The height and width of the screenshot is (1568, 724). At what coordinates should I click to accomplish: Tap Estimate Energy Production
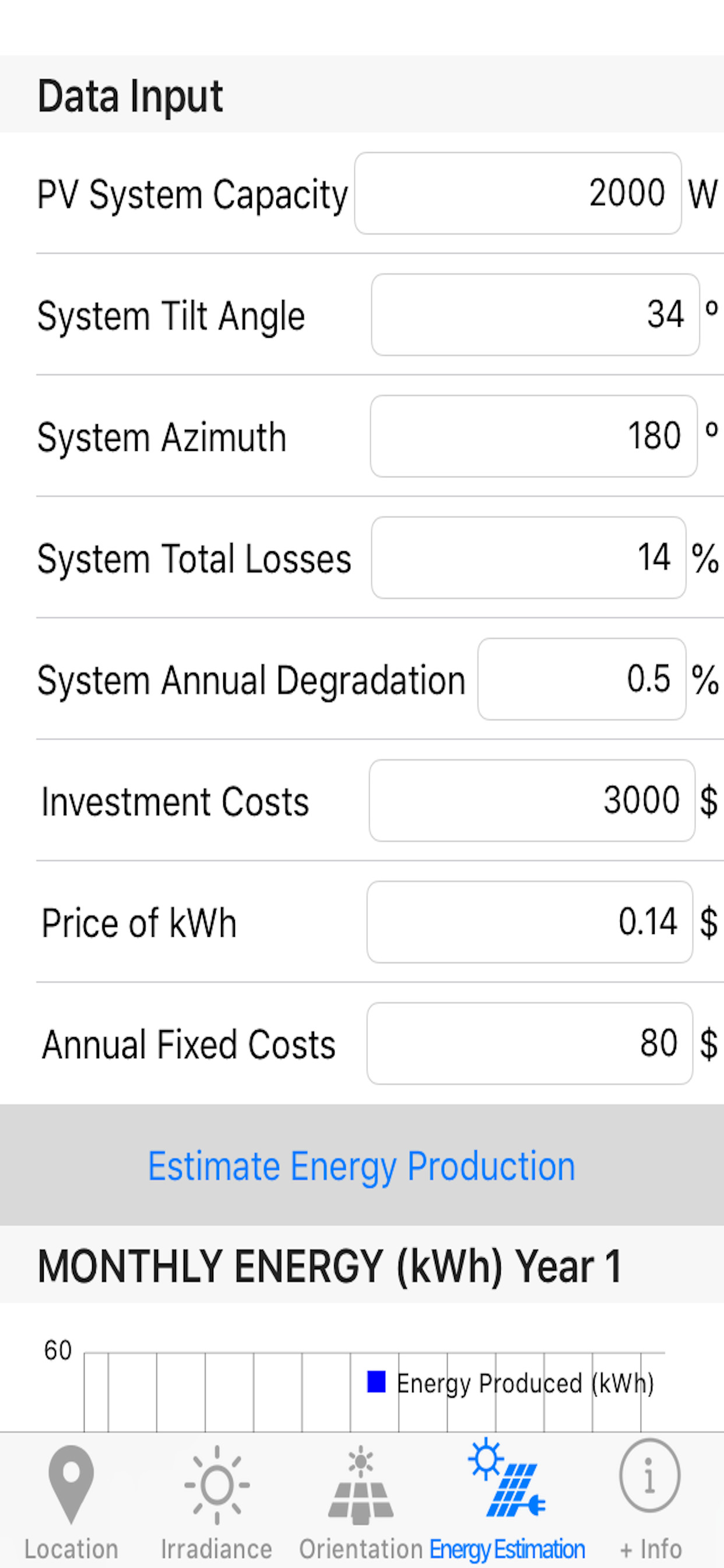click(x=362, y=1165)
